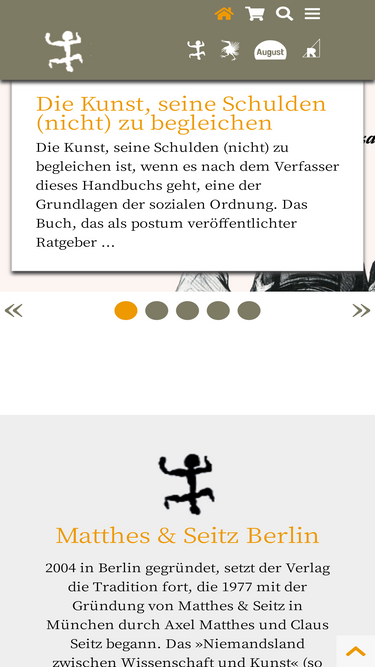Open article Die Kunst, seine Schulden (nicht) zu begleichen
Screen dimensions: 375x667
[x=181, y=113]
